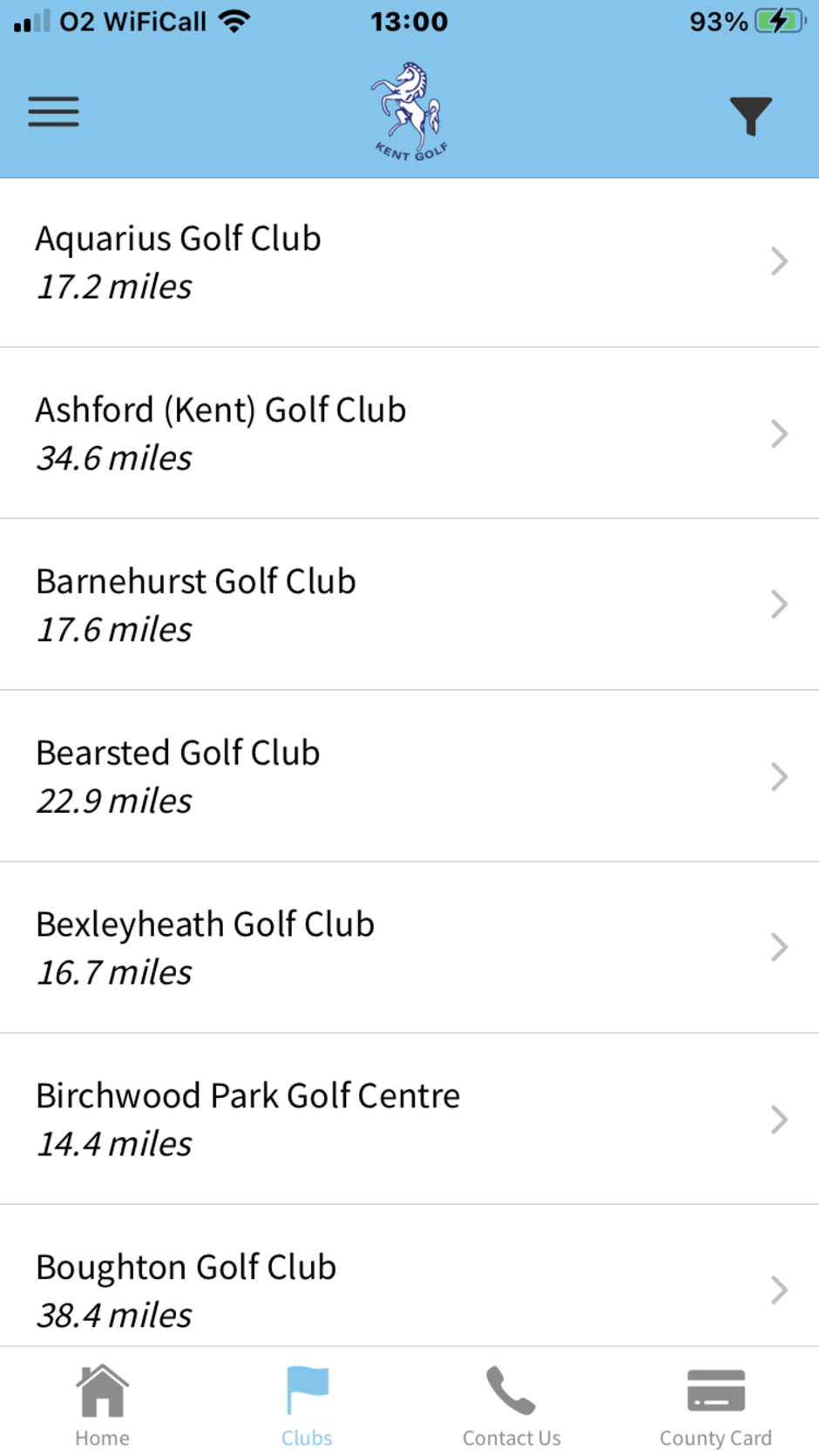
Task: View Boughton Golf Club details
Action: (409, 1290)
